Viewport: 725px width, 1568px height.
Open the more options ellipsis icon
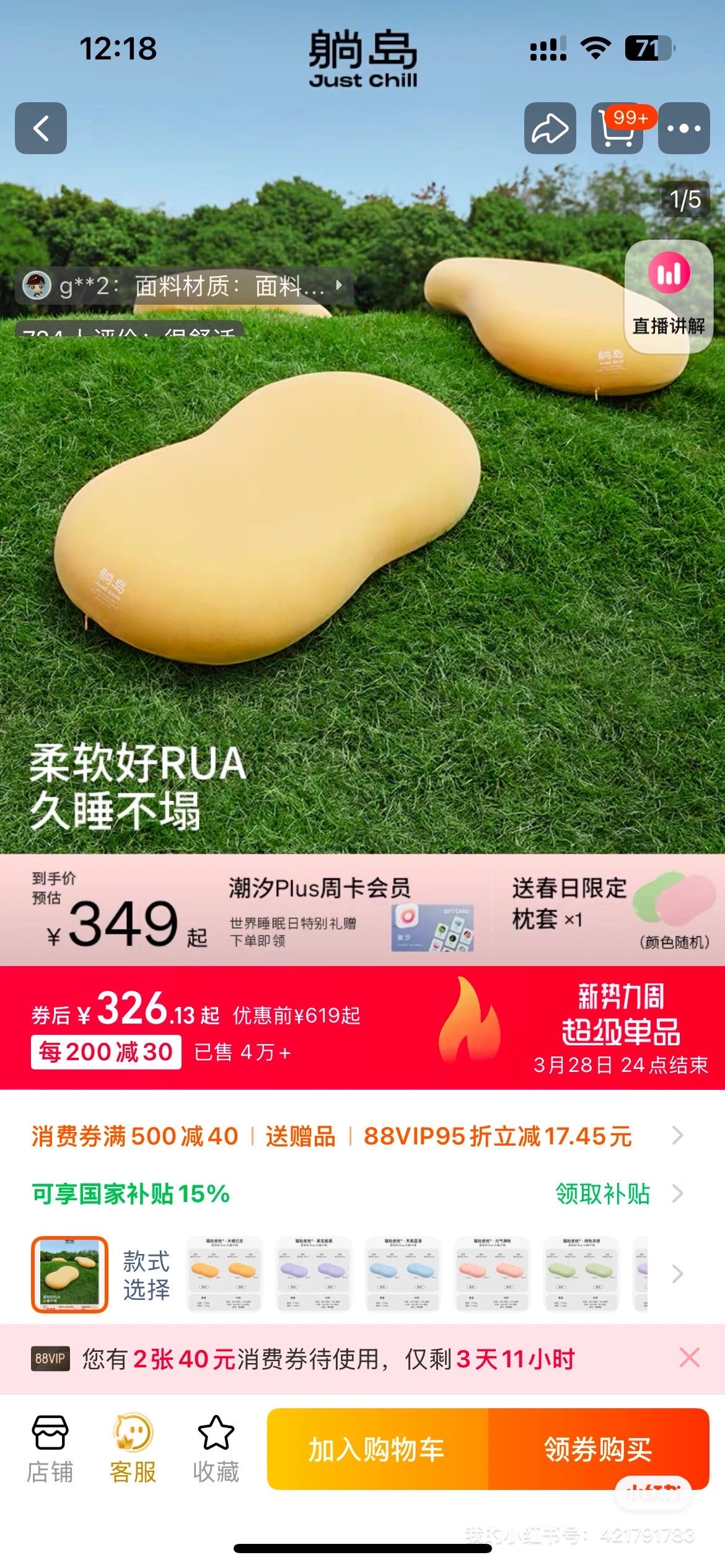(x=683, y=129)
